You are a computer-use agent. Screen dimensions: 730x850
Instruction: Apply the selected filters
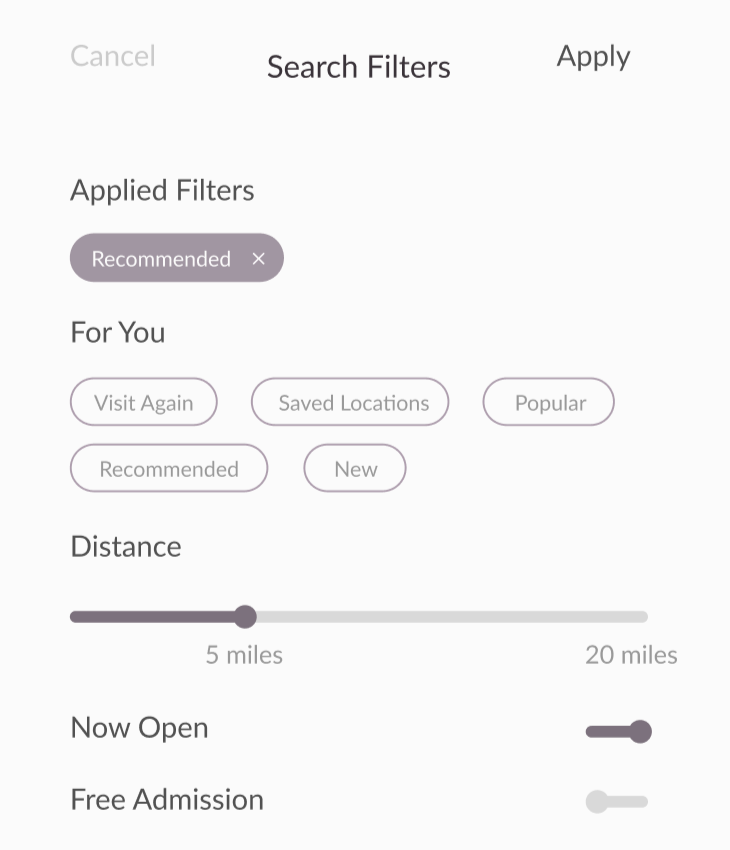[x=593, y=57]
